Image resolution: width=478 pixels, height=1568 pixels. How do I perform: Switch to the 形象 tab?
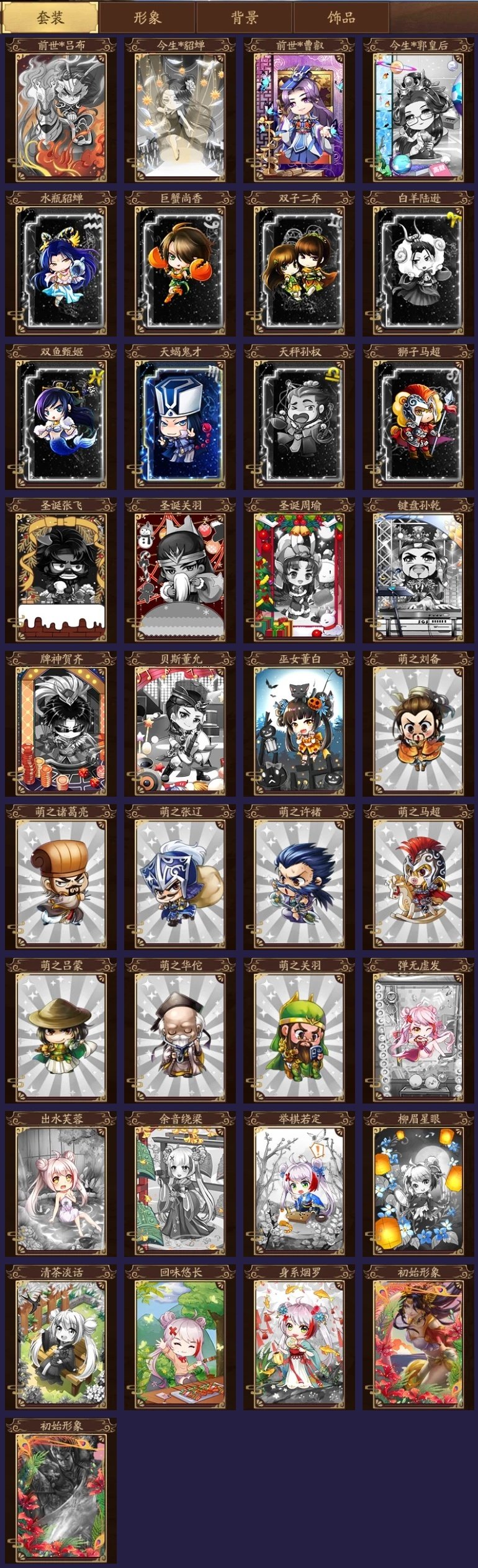tap(148, 17)
